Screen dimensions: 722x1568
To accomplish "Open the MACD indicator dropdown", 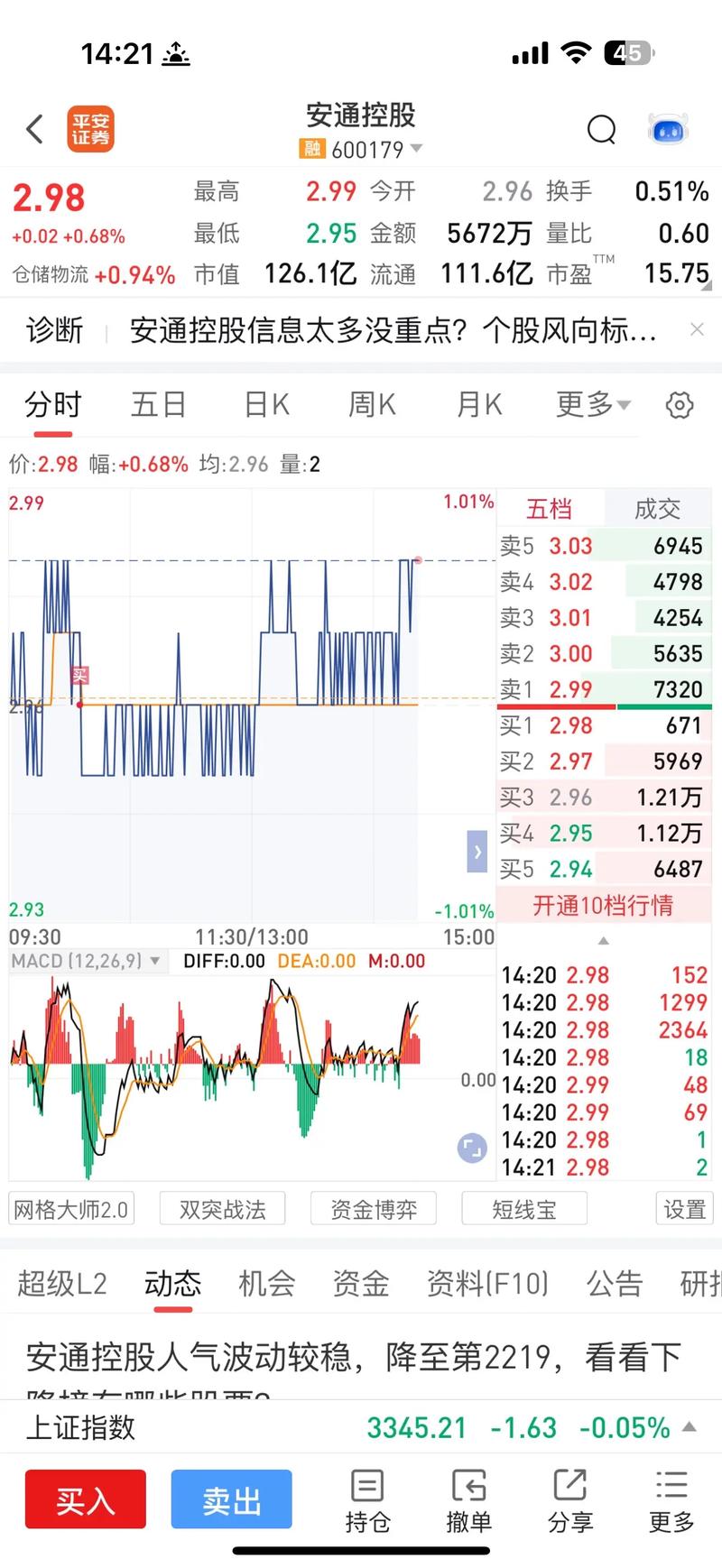I will click(x=87, y=961).
